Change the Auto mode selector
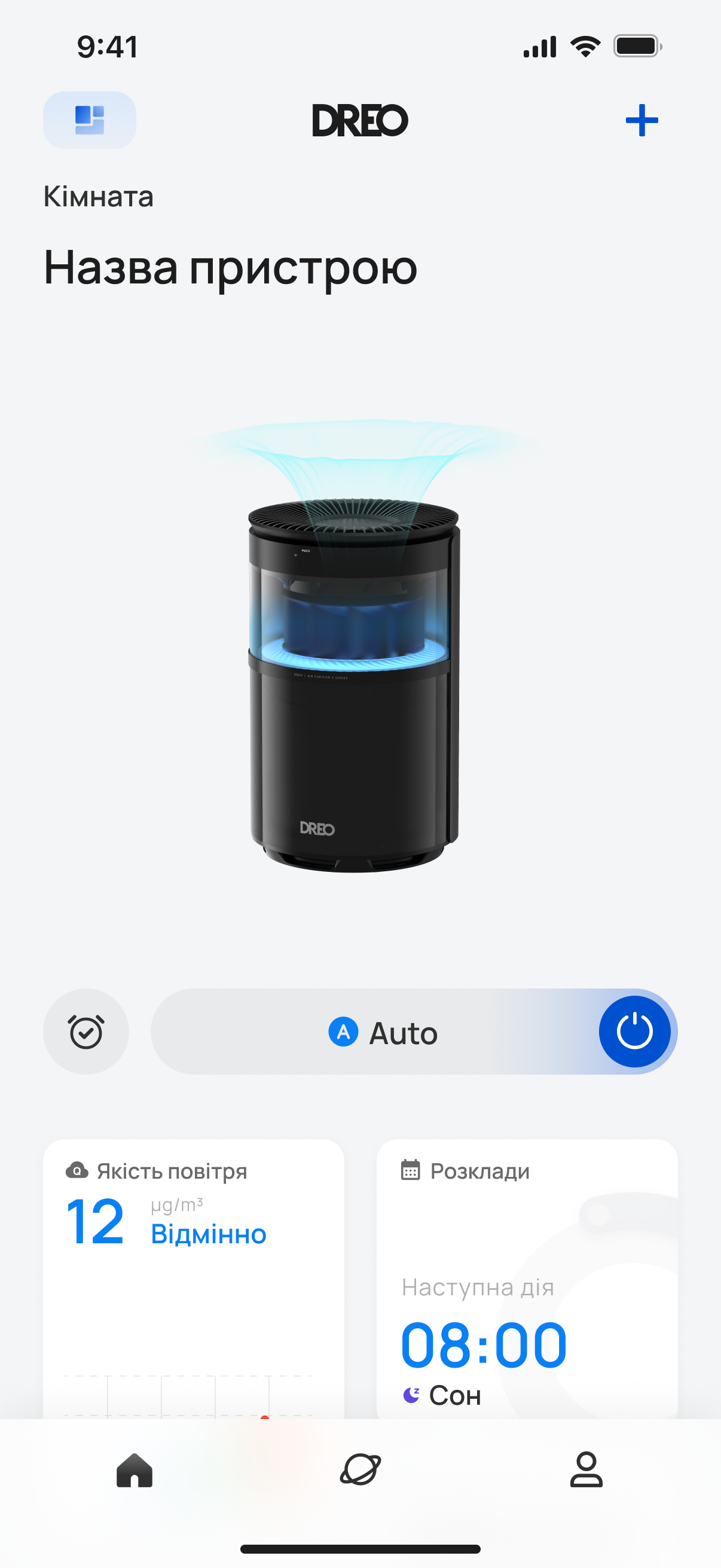The height and width of the screenshot is (1568, 721). coord(383,1032)
